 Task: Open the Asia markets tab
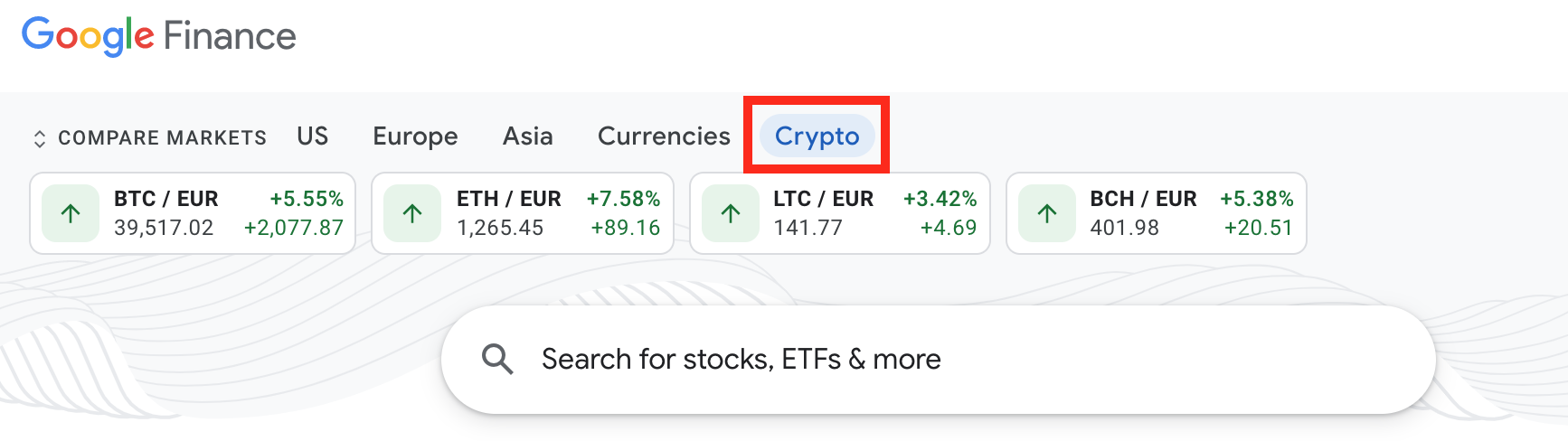(x=527, y=136)
